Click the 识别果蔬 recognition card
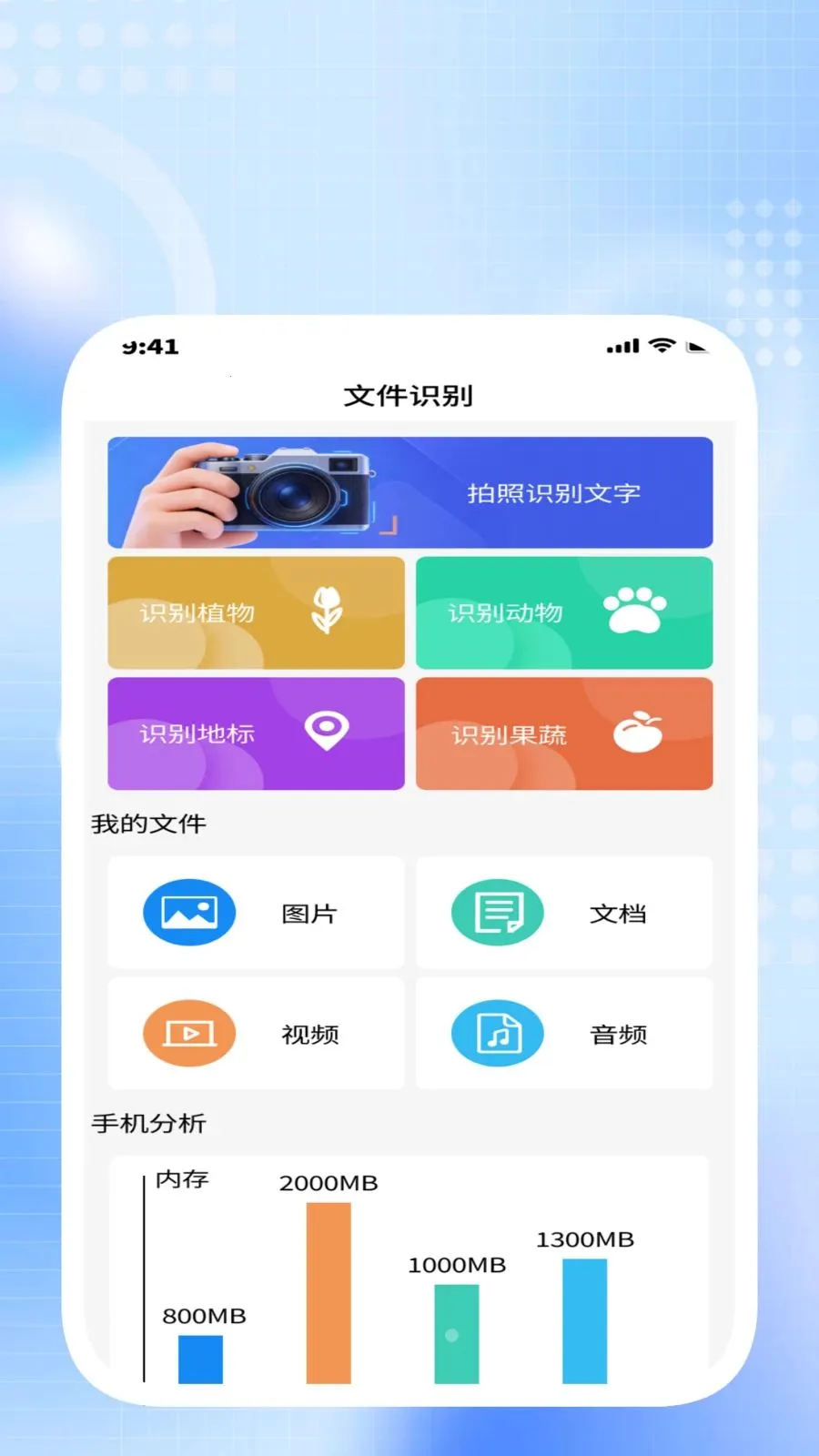The width and height of the screenshot is (819, 1456). pos(564,733)
